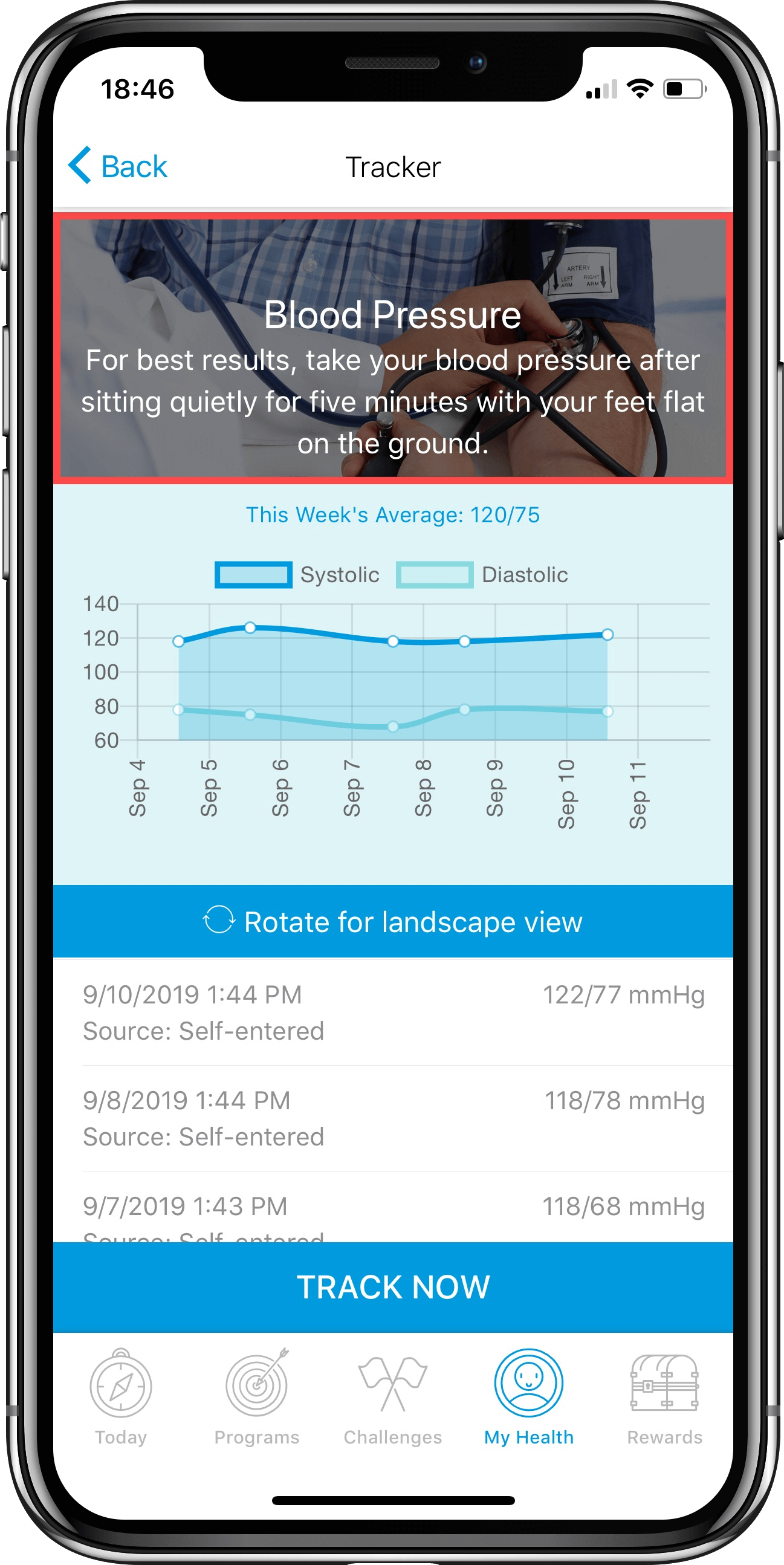Go to the Challenges tab
Viewport: 784px width, 1565px height.
(393, 1398)
